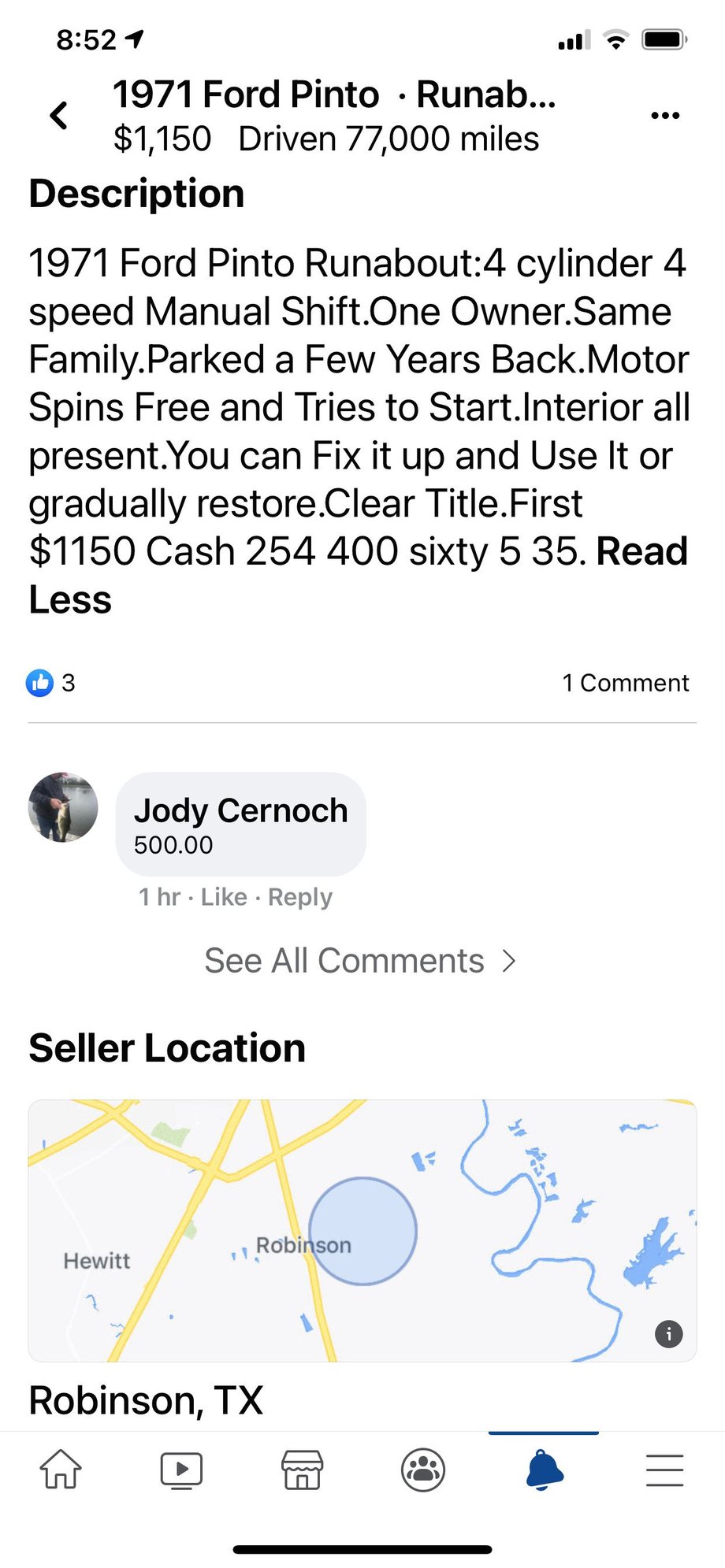See who liked this listing
725x1568 pixels.
[x=51, y=683]
